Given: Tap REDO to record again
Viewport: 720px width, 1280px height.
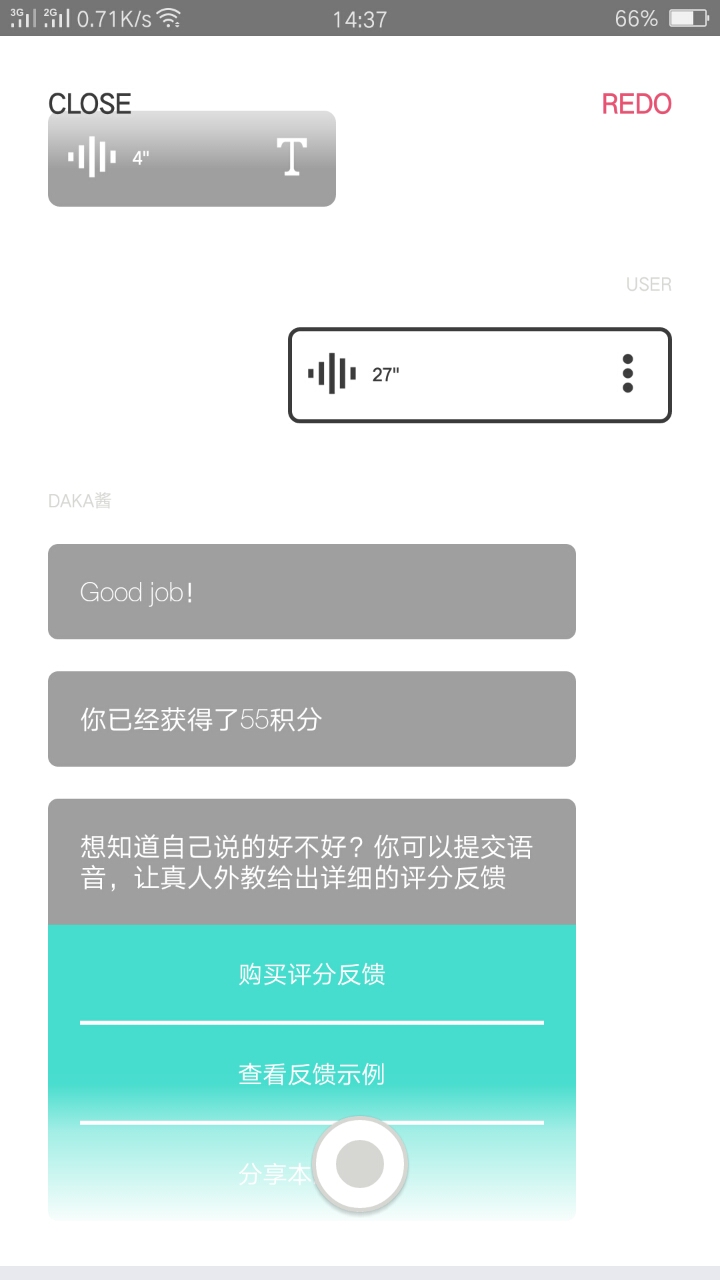Looking at the screenshot, I should 636,104.
